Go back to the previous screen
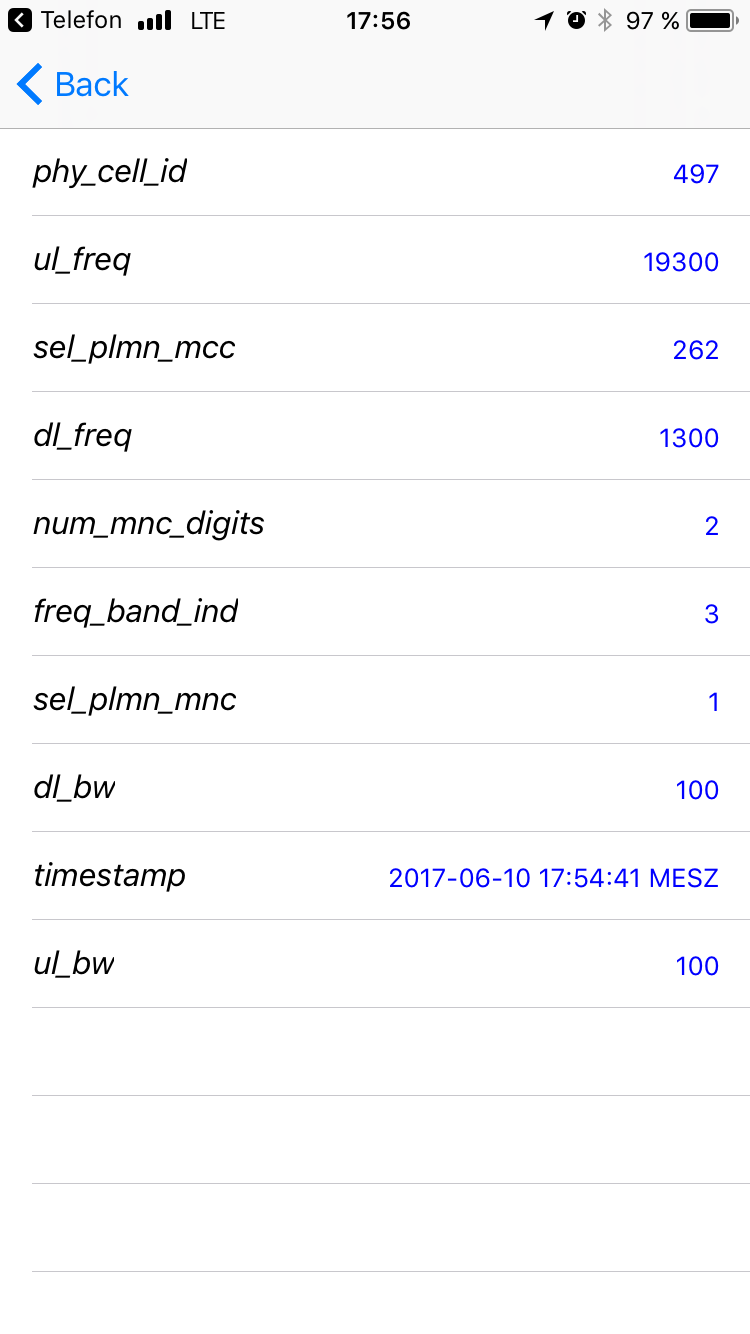This screenshot has height=1334, width=750. pos(73,85)
